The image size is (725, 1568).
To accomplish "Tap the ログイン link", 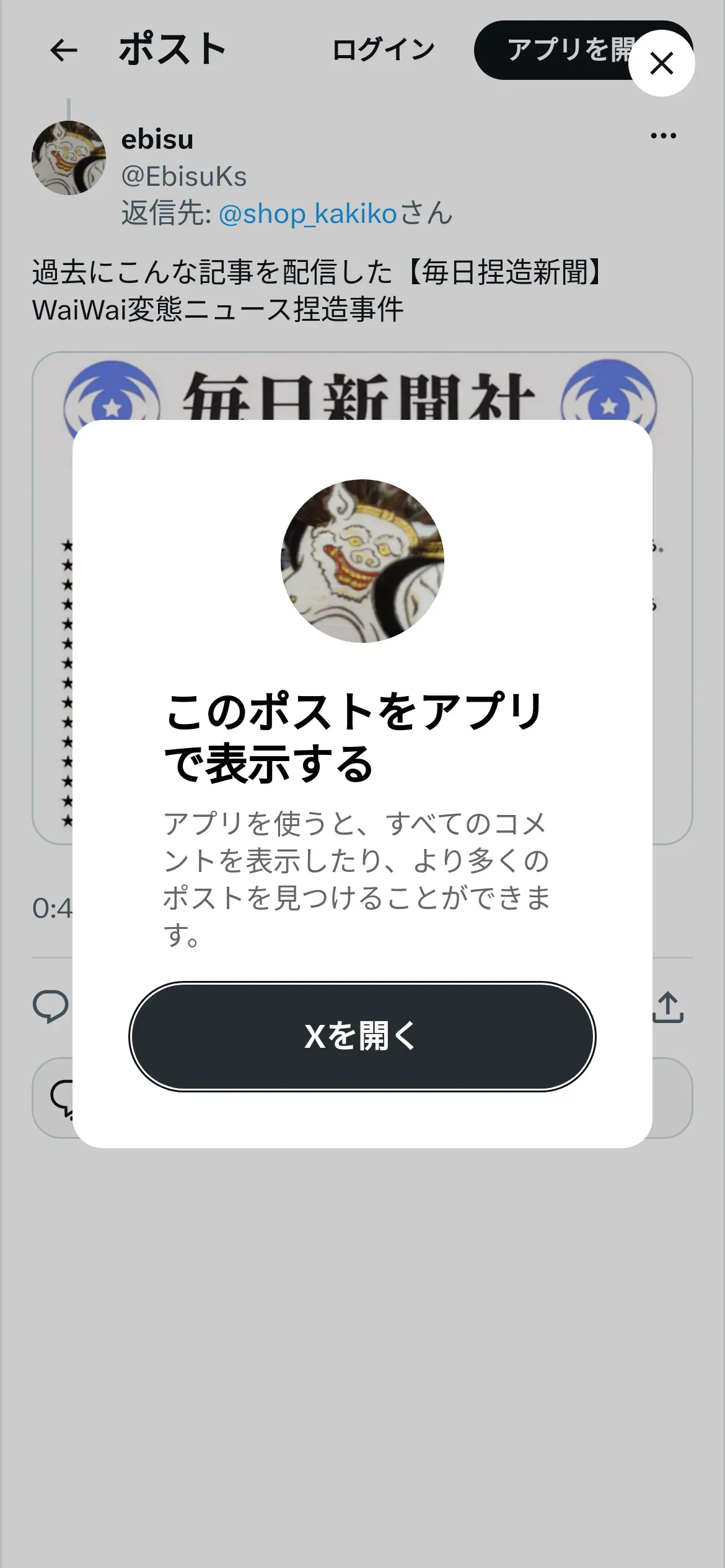I will [384, 50].
